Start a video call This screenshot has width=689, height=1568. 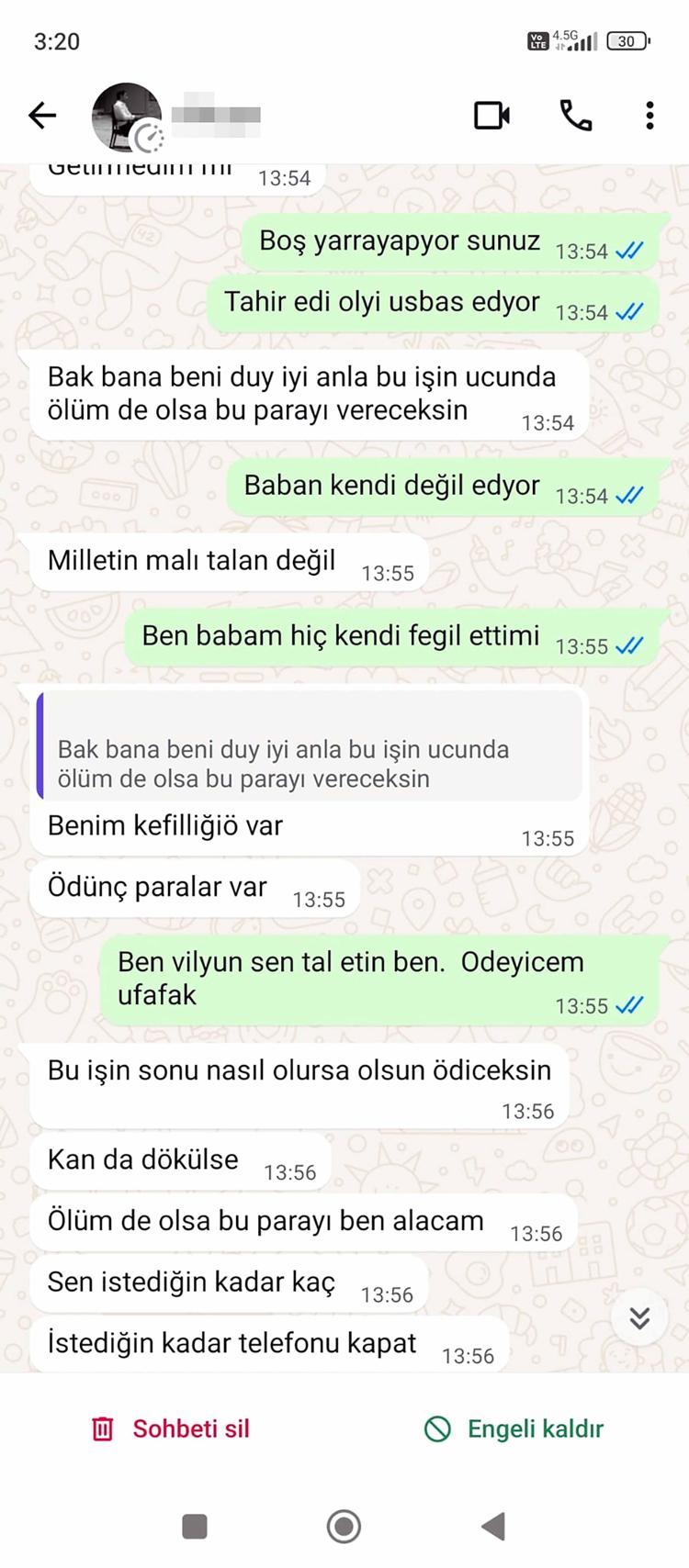(491, 116)
